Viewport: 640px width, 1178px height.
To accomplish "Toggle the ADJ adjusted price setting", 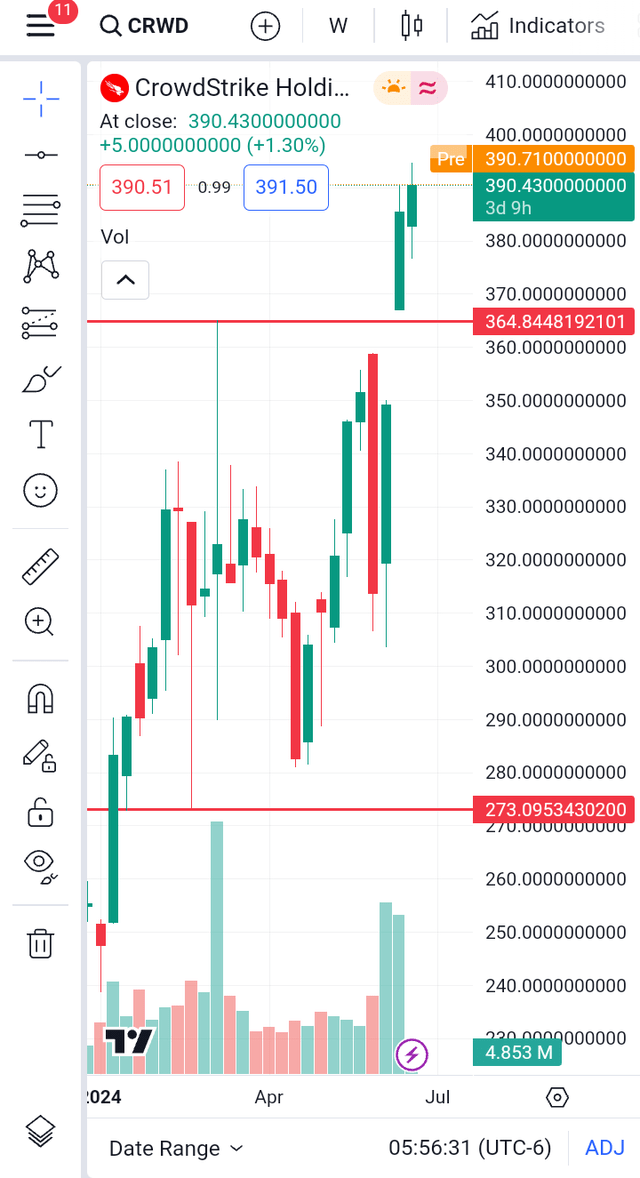I will (x=605, y=1148).
